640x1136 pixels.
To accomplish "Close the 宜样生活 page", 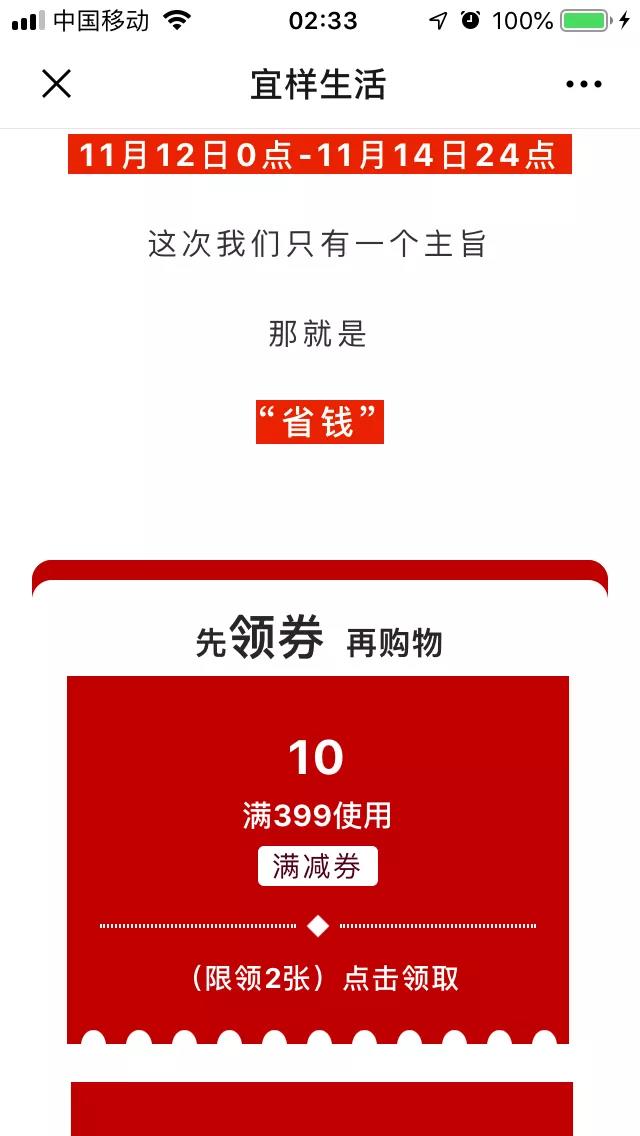I will (56, 84).
